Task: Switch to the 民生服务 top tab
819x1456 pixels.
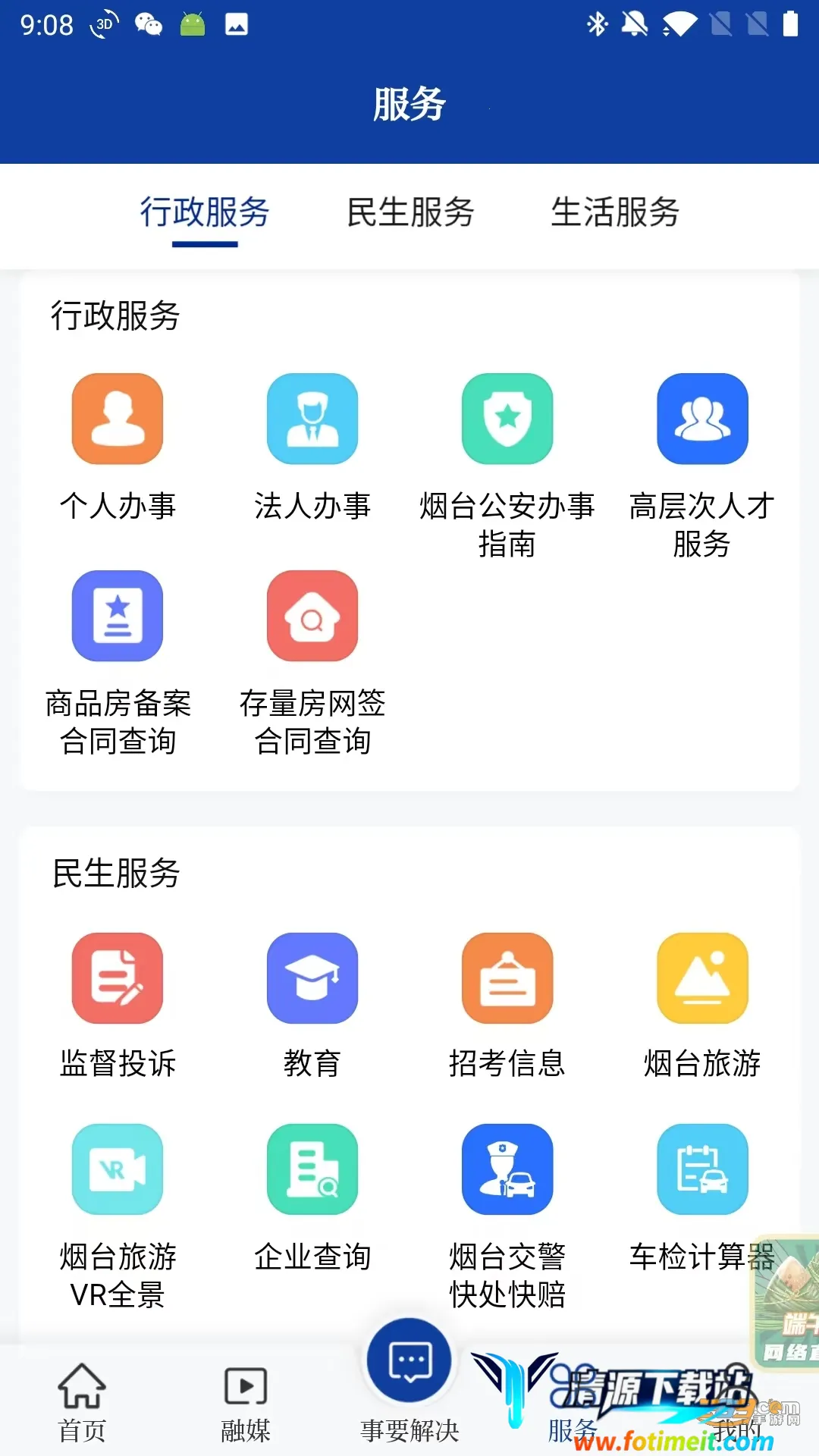Action: [x=410, y=212]
